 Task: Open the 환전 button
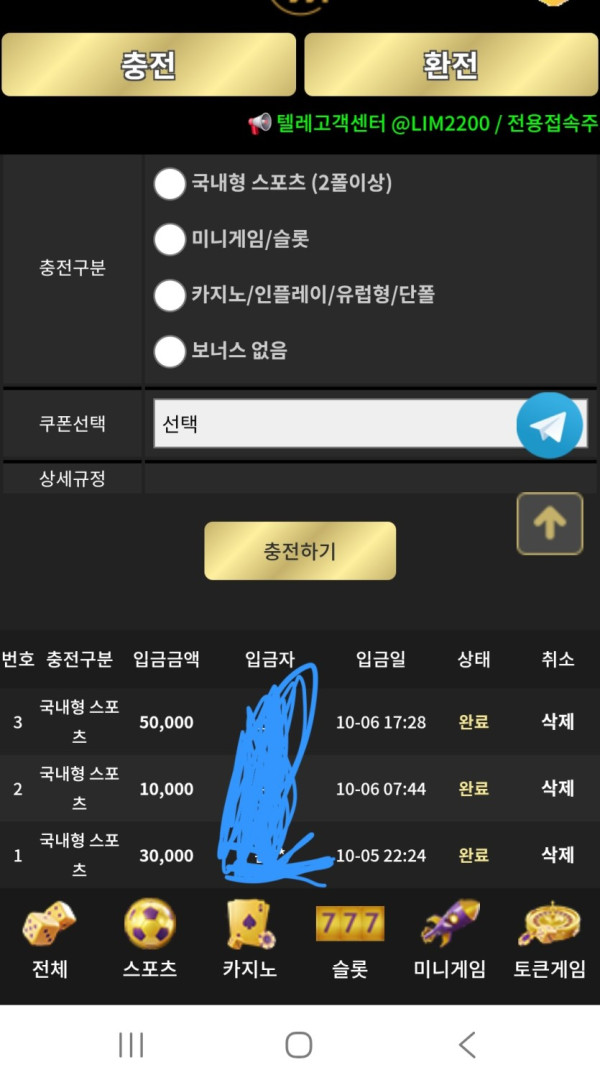pos(451,64)
